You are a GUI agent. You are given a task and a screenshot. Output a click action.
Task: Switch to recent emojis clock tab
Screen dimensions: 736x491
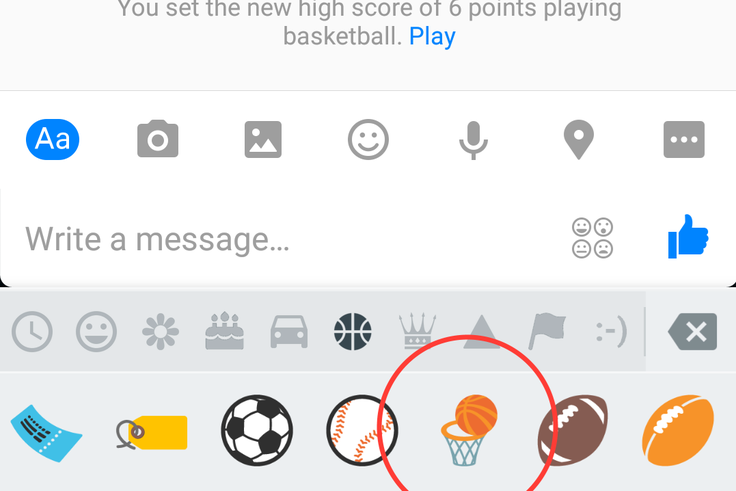pyautogui.click(x=32, y=331)
